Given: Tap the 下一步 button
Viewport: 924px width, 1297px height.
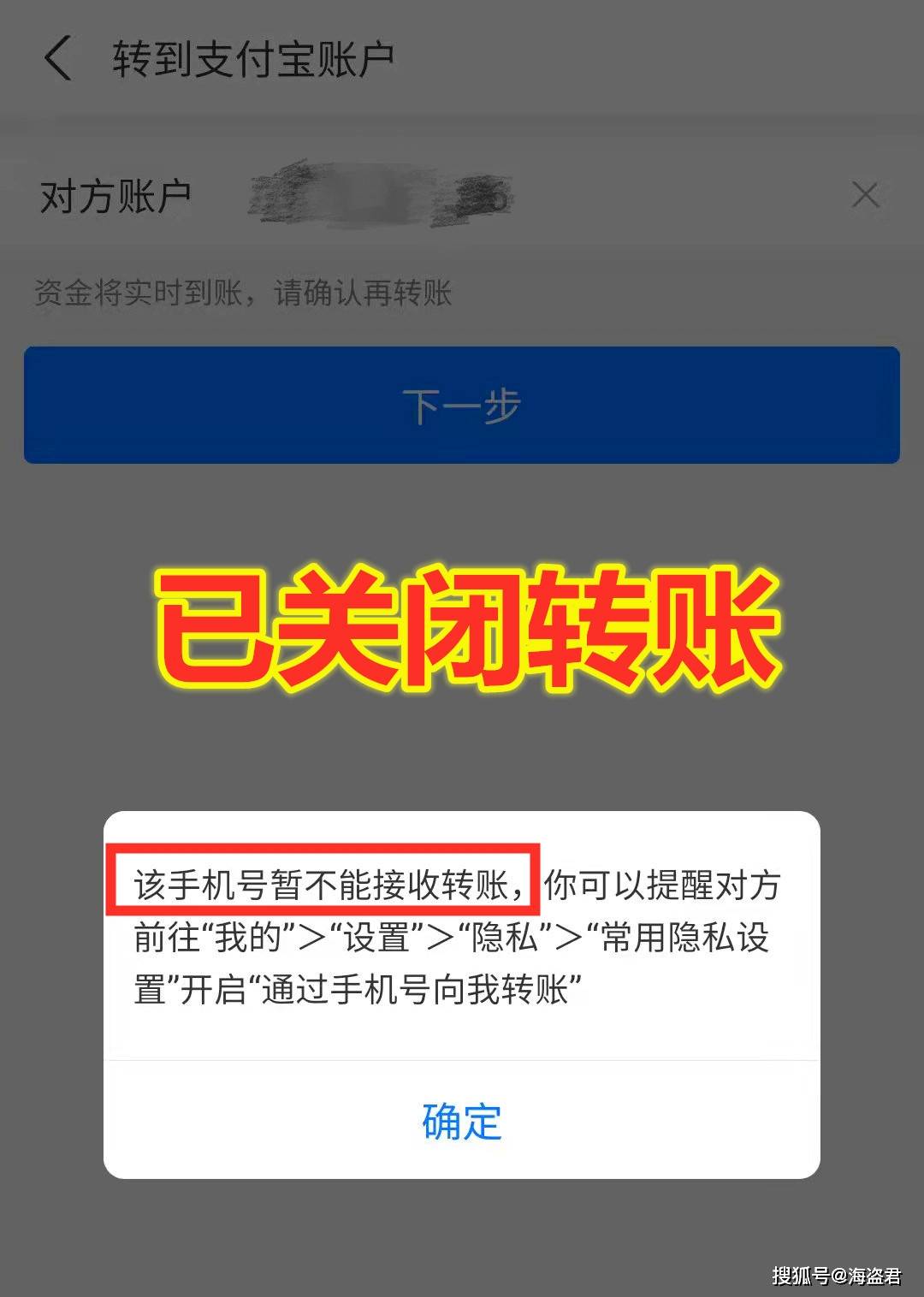Looking at the screenshot, I should [461, 405].
